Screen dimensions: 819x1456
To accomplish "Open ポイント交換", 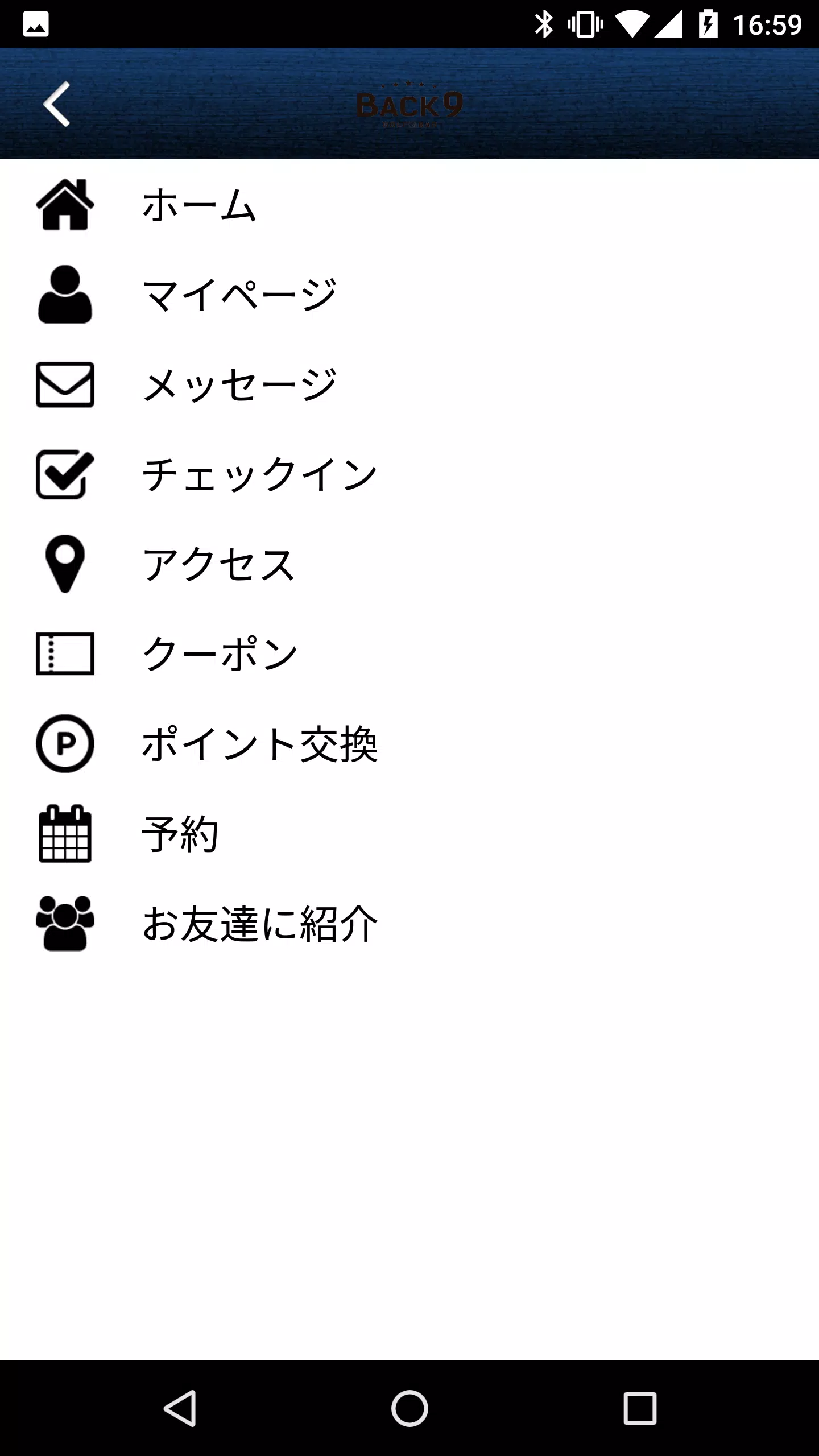I will pyautogui.click(x=409, y=744).
